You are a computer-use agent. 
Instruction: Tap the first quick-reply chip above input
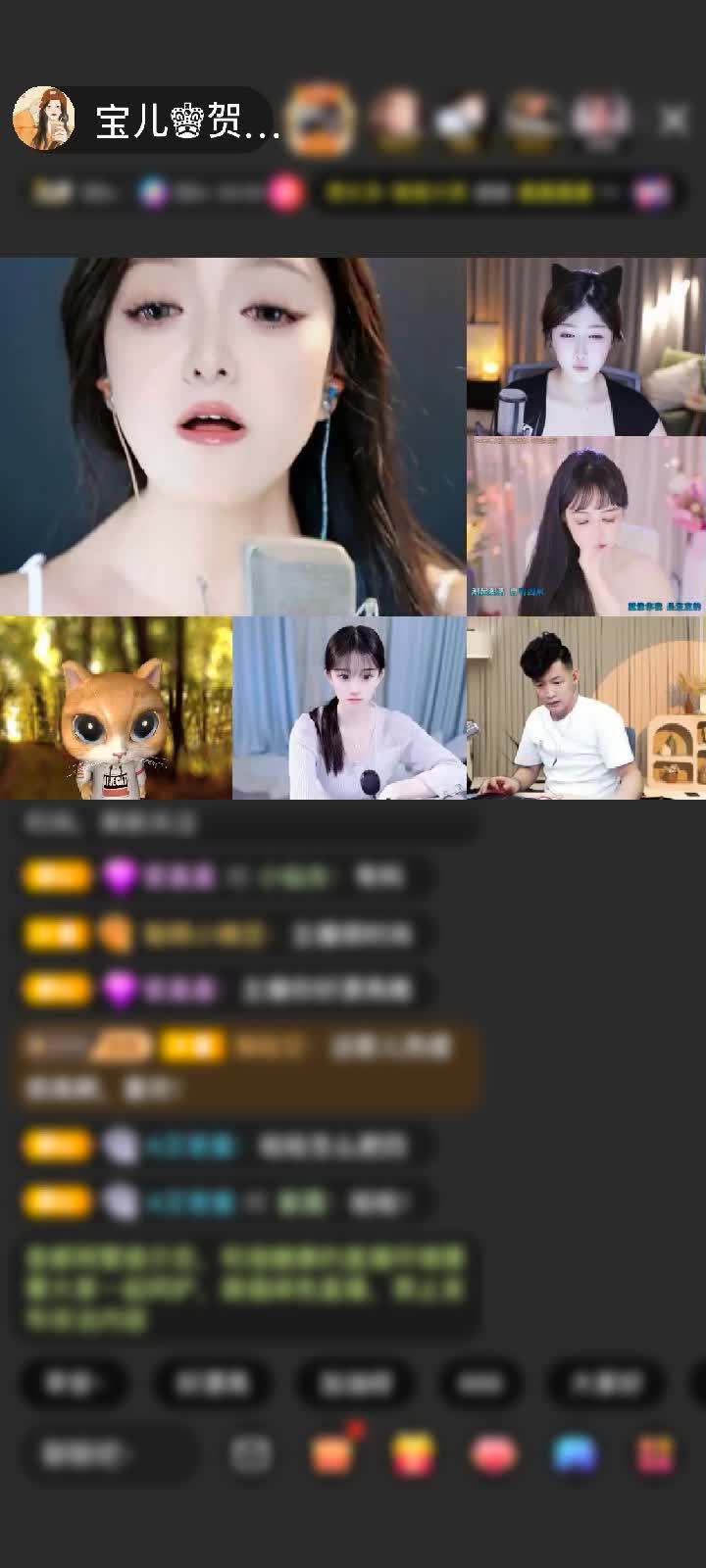tap(73, 1383)
